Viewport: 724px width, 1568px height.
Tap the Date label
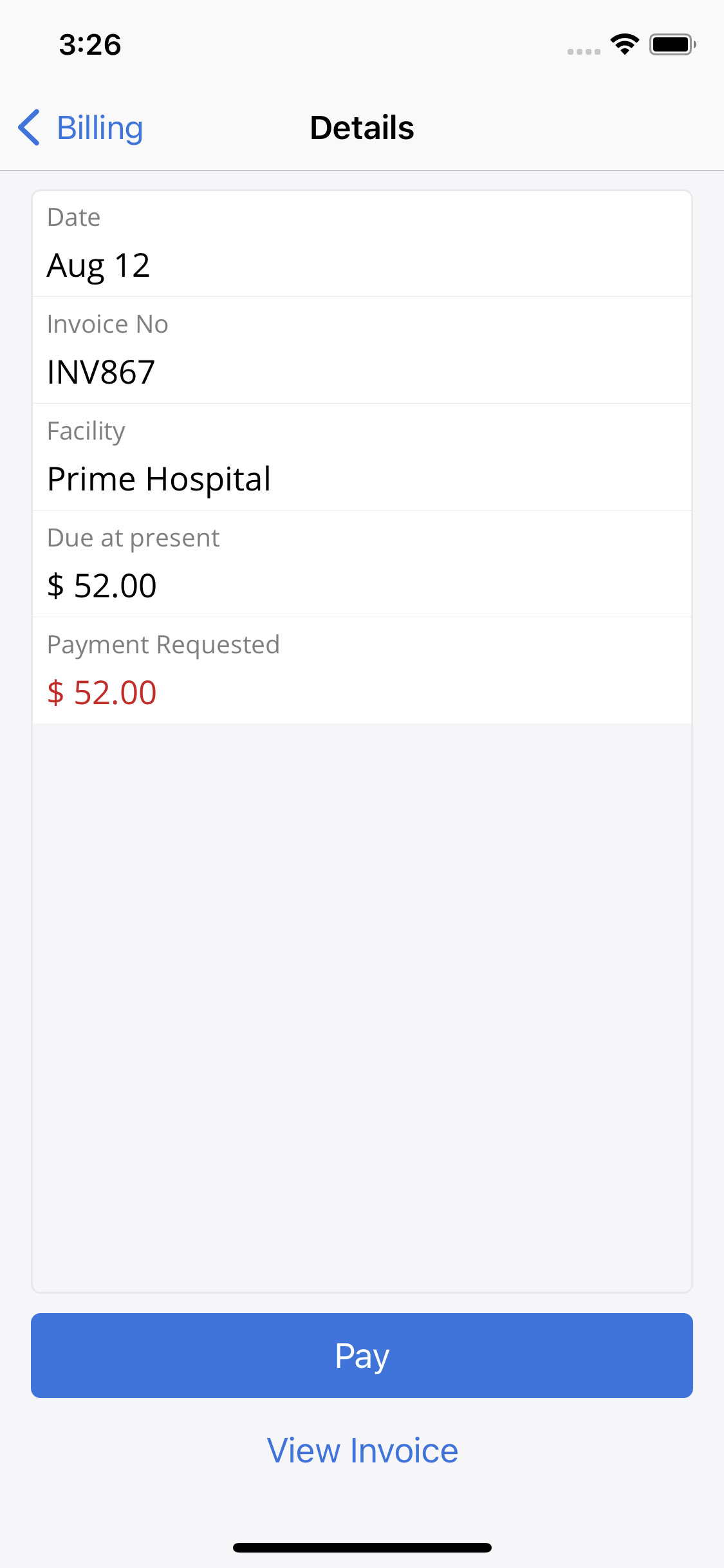73,217
